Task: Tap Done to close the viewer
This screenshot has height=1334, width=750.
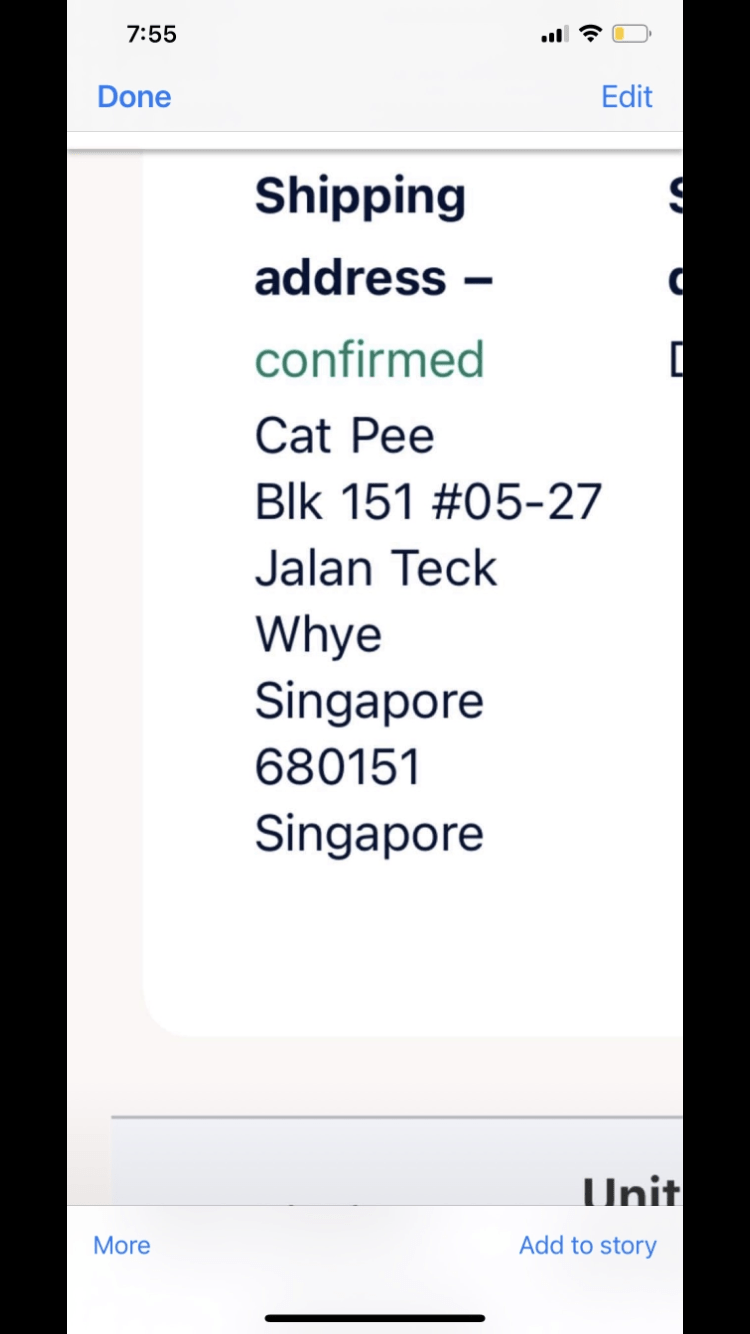Action: point(134,97)
